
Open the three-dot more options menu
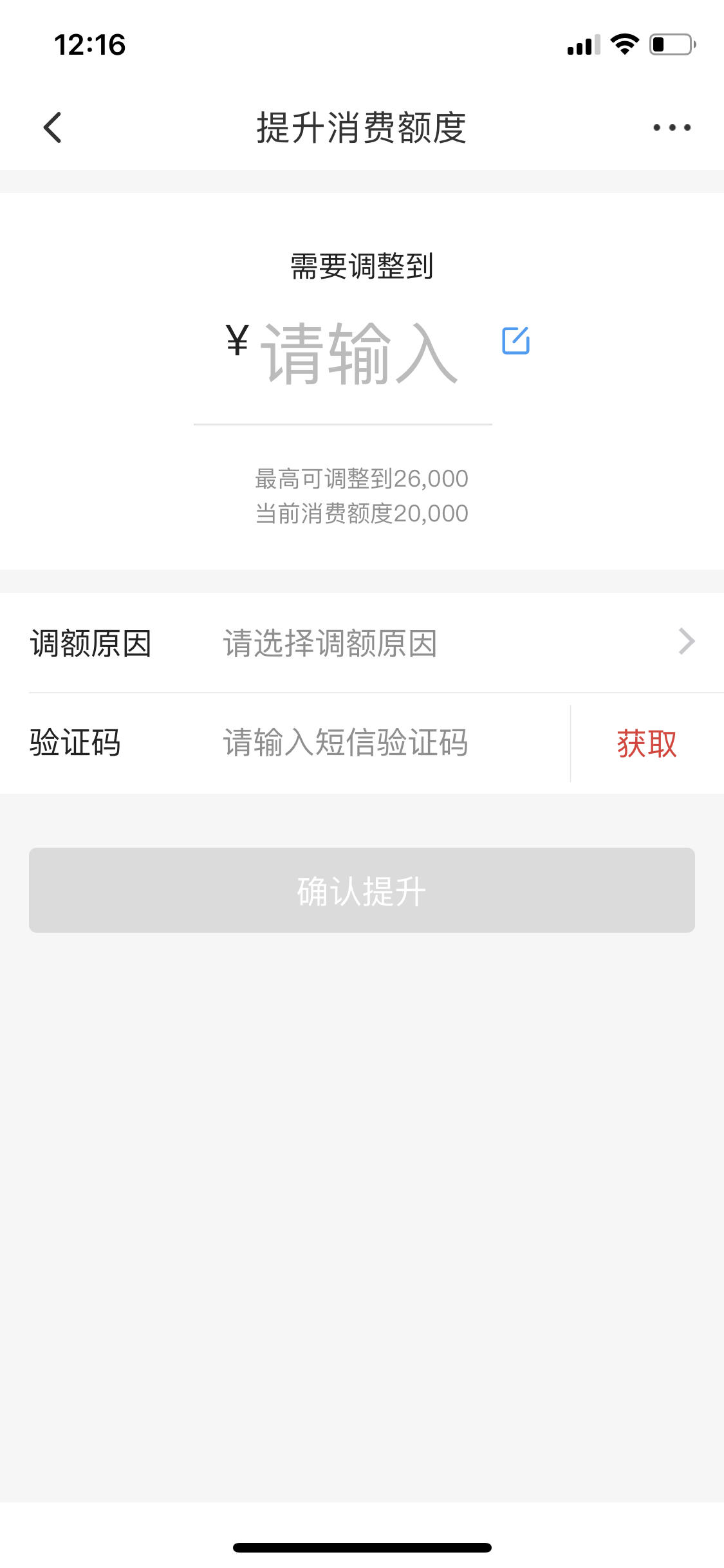672,127
